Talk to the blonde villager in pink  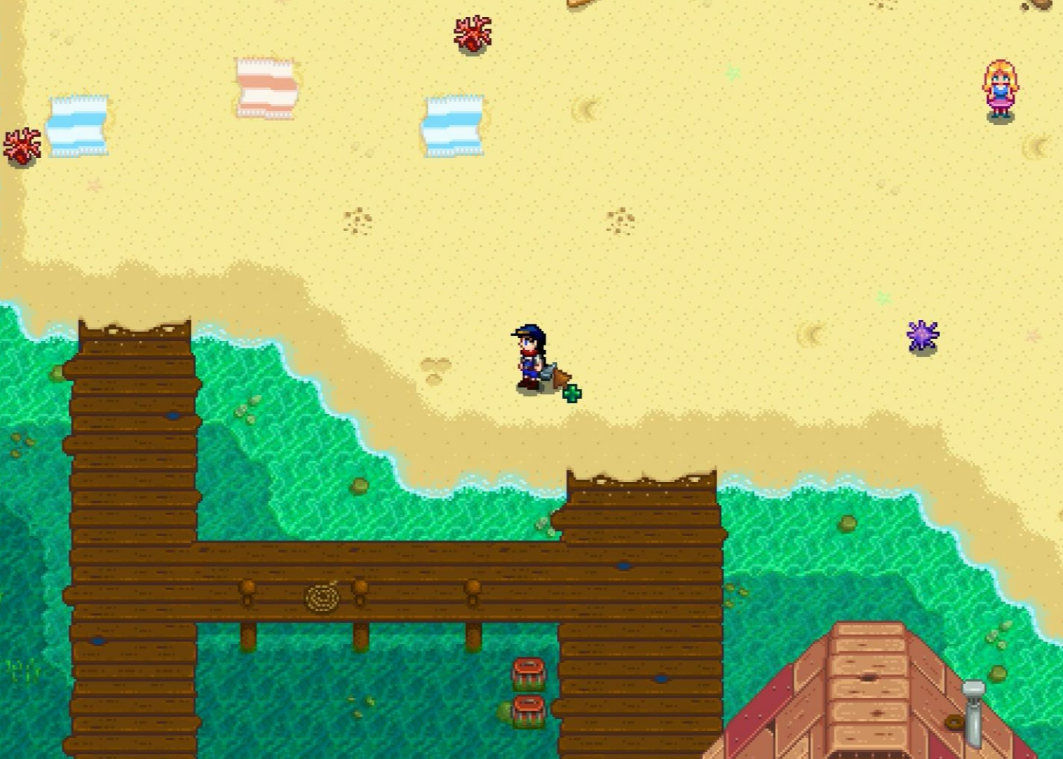pyautogui.click(x=999, y=90)
